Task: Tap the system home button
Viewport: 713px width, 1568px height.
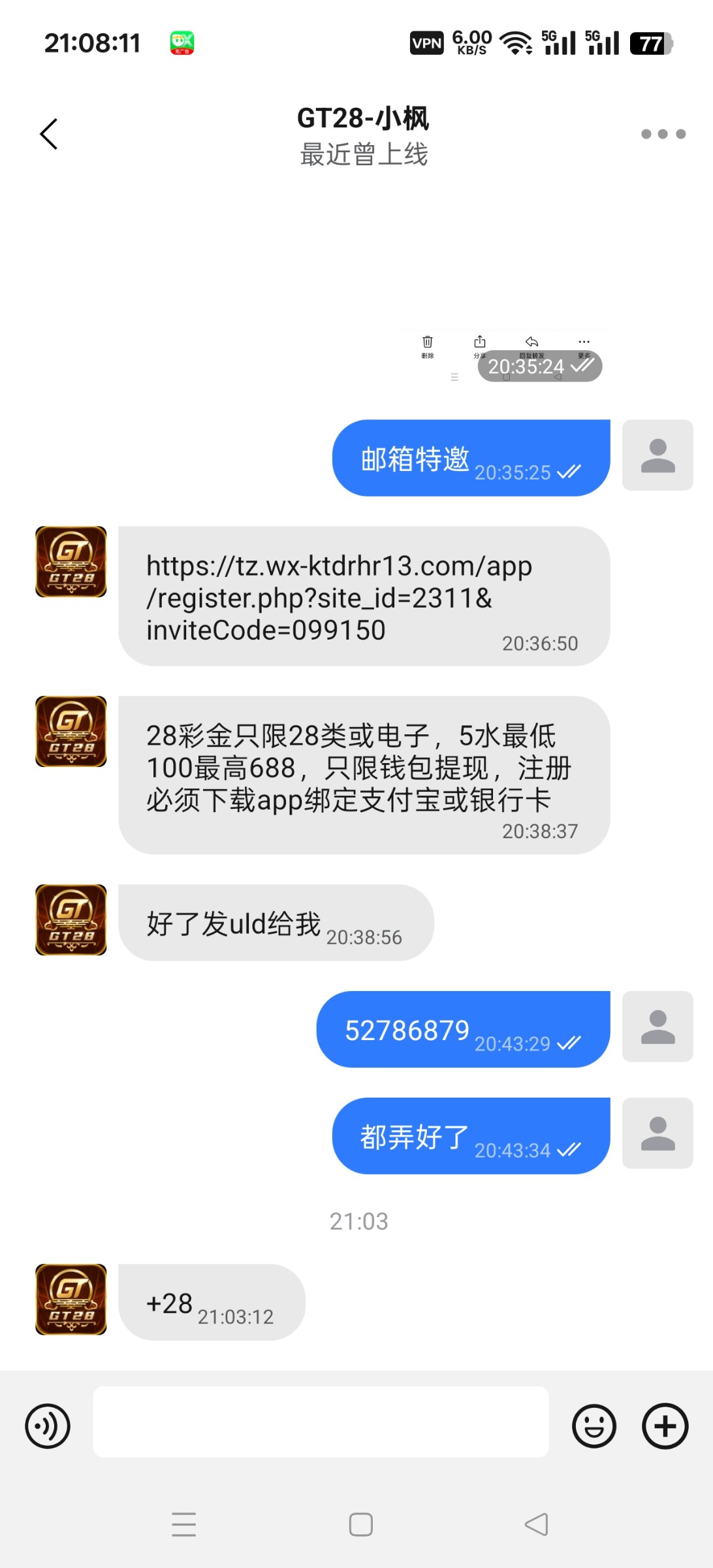Action: coord(360,1524)
